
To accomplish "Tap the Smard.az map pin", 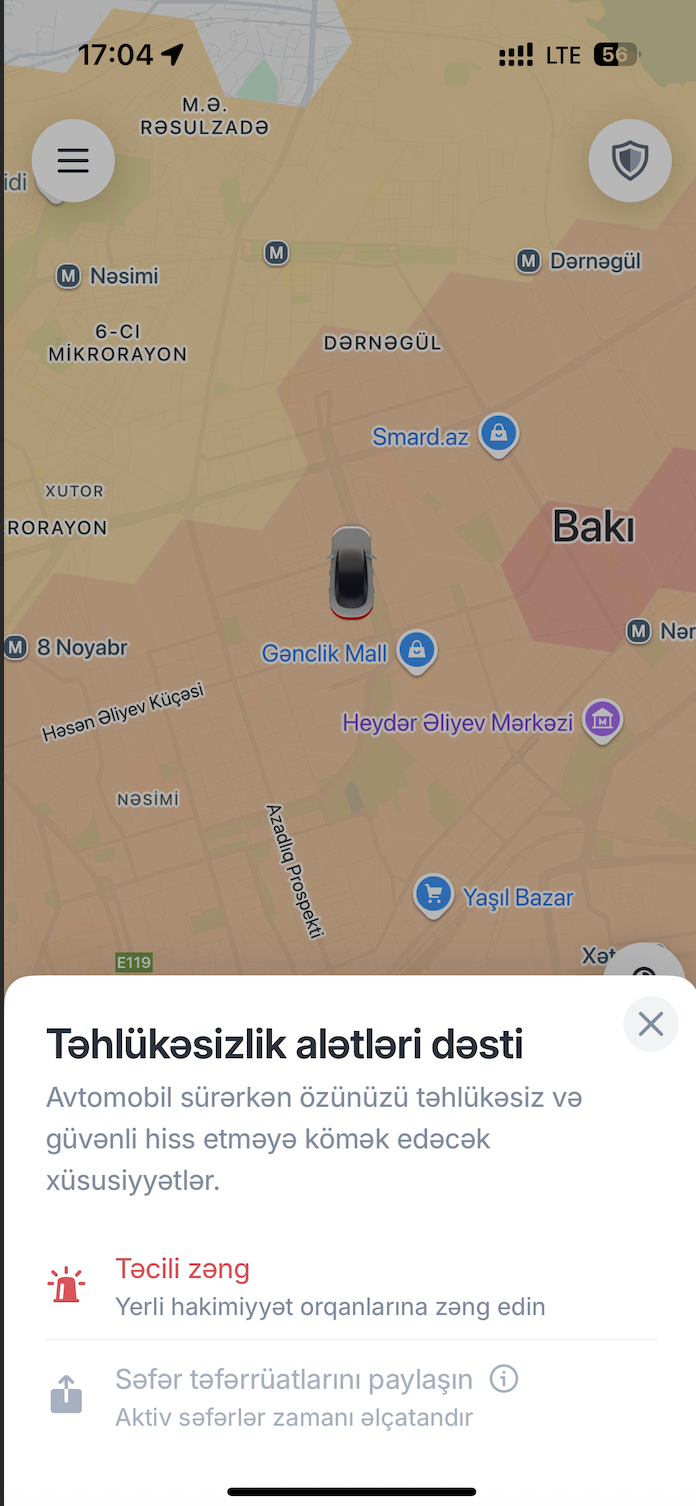I will 498,434.
